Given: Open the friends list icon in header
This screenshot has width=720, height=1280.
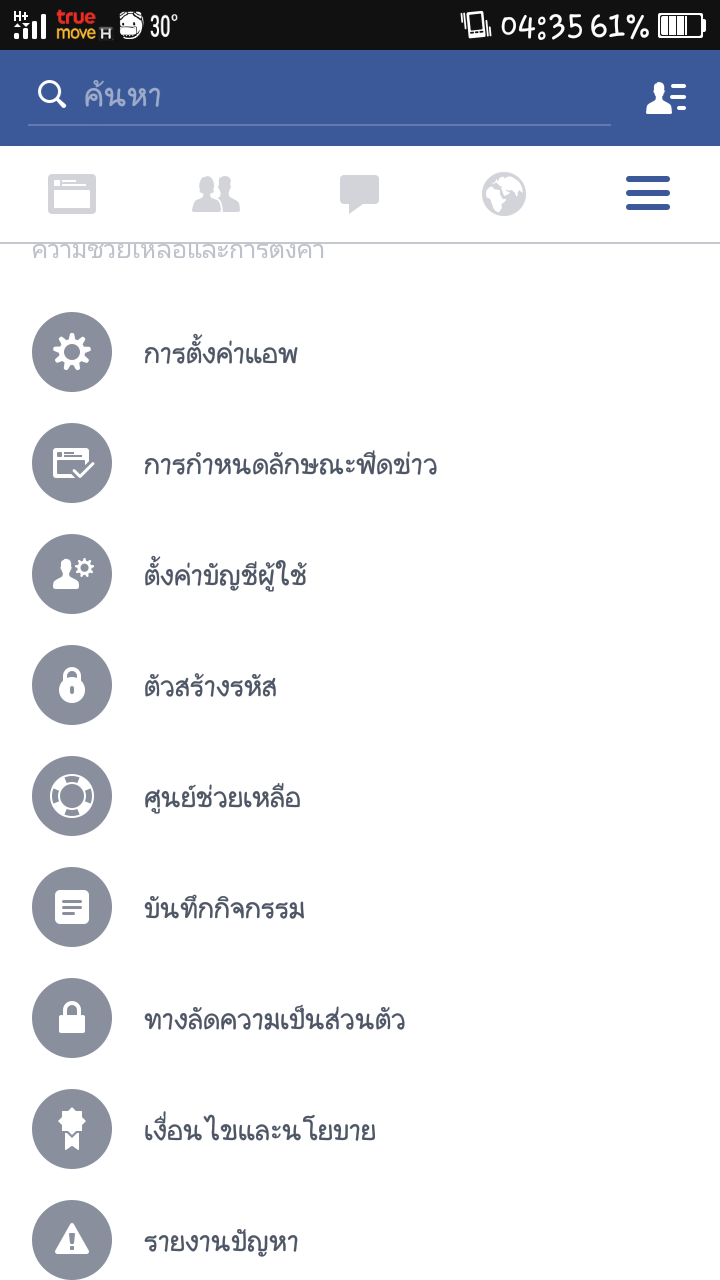Looking at the screenshot, I should point(666,97).
